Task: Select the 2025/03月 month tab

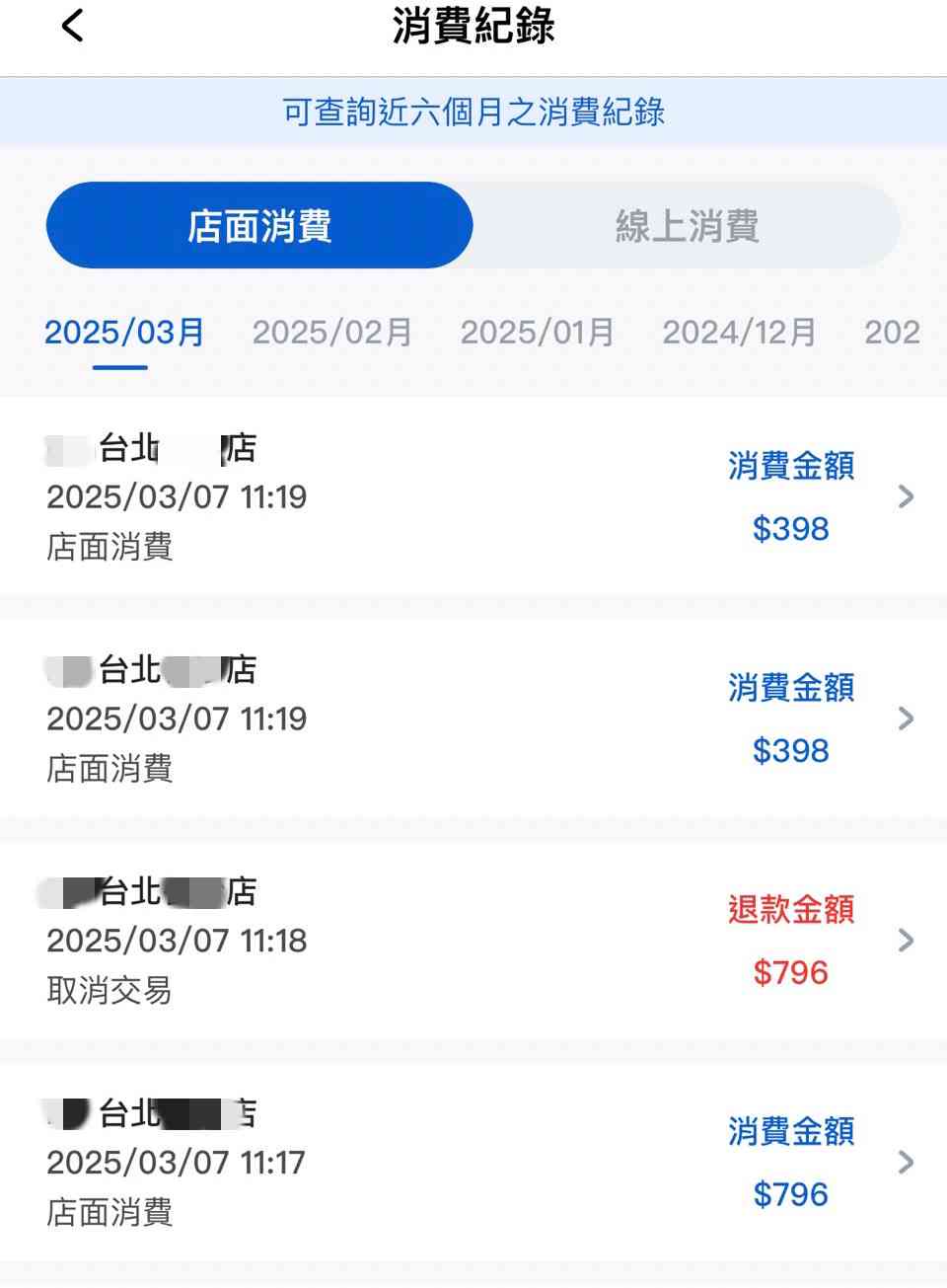Action: point(124,333)
